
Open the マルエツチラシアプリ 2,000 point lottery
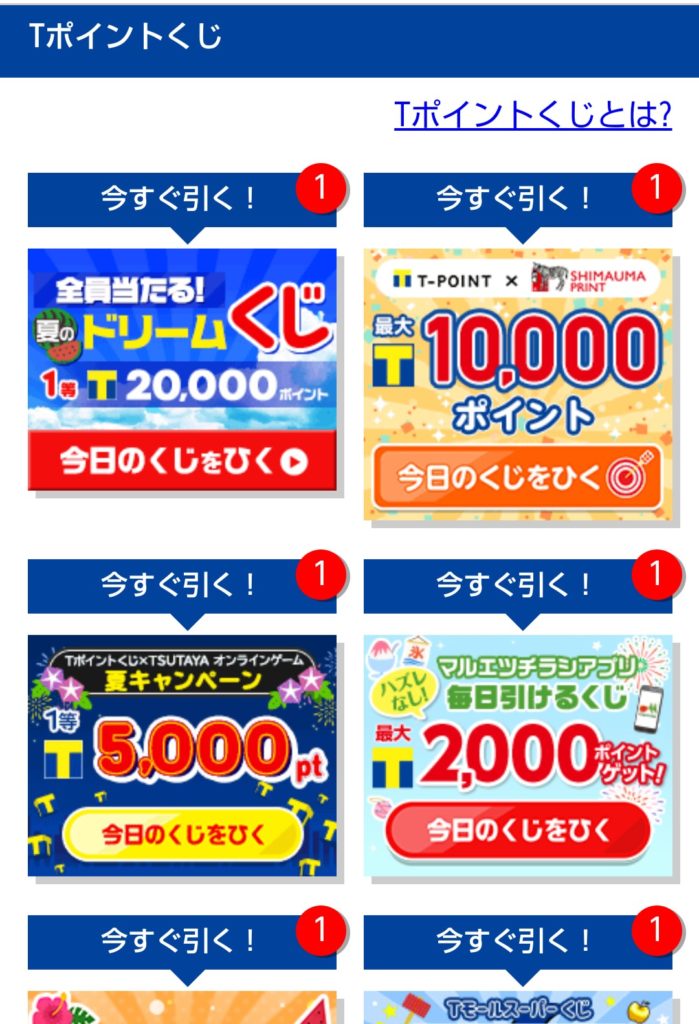click(x=517, y=755)
